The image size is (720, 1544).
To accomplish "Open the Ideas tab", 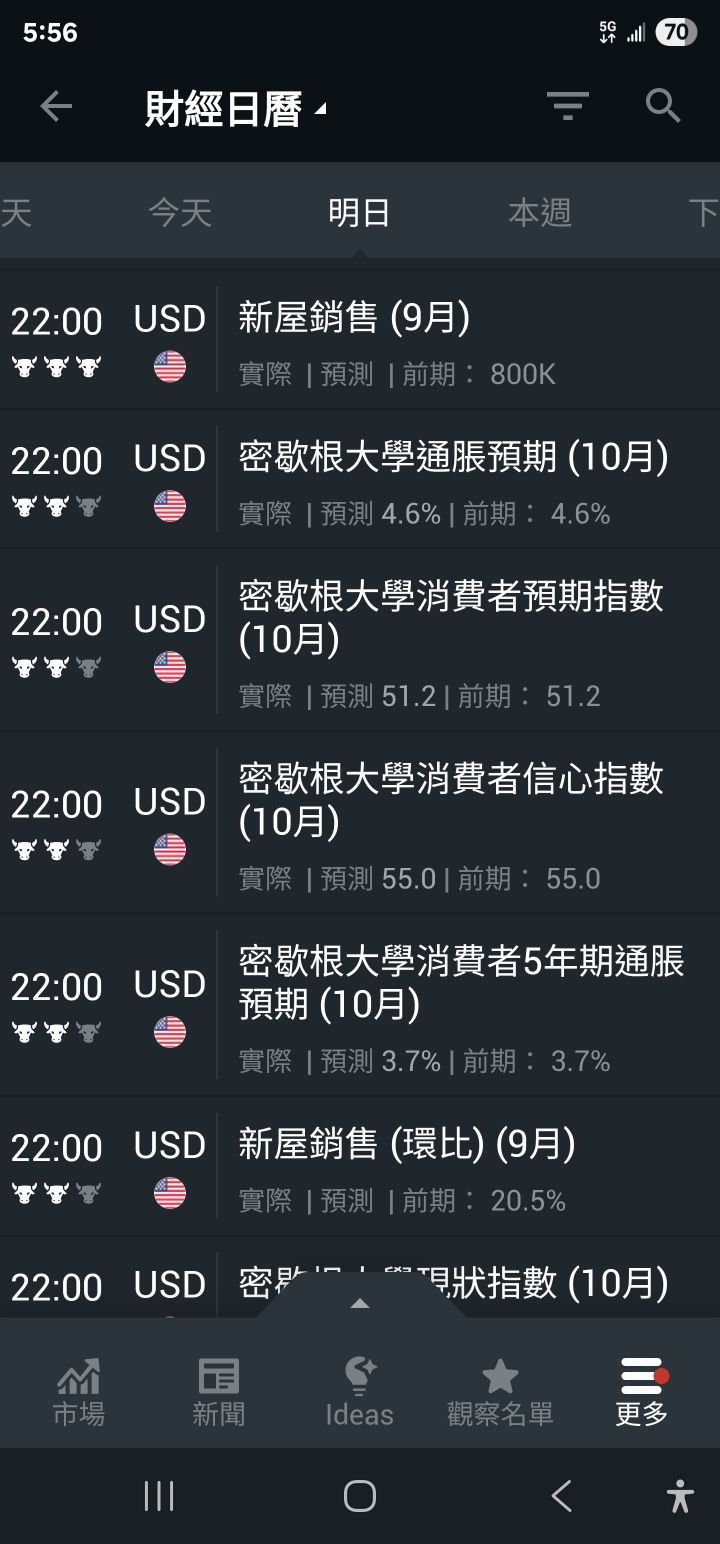I will tap(359, 1391).
